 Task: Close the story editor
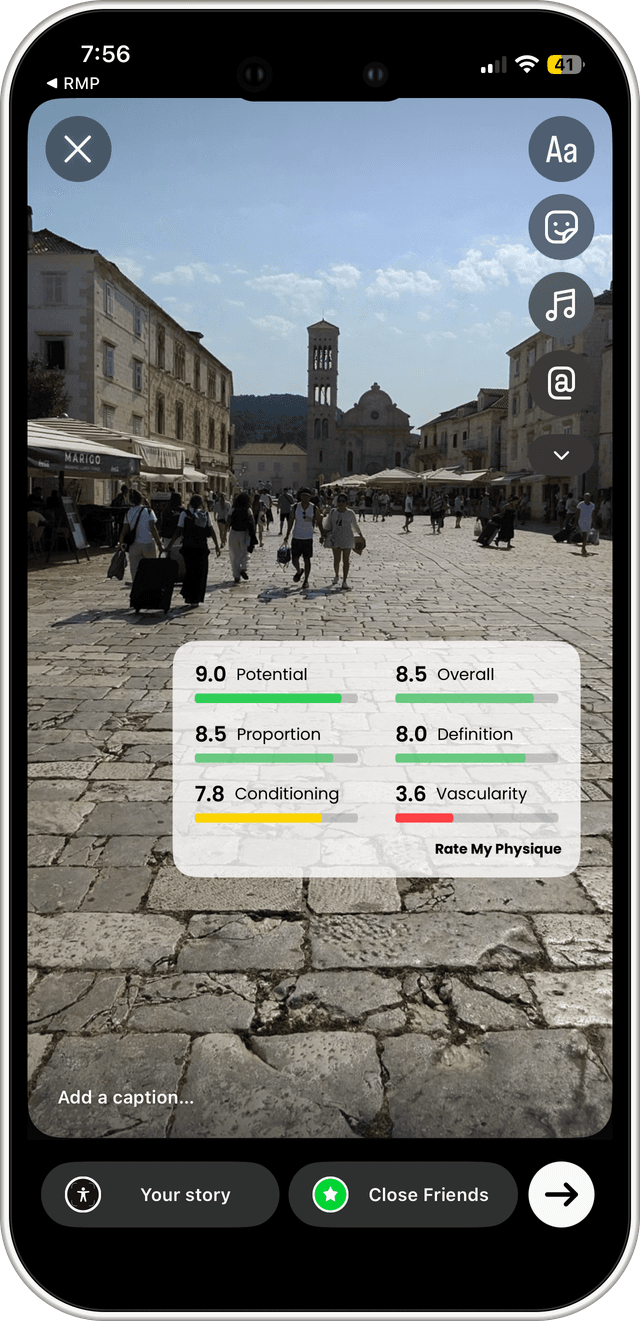click(x=78, y=150)
